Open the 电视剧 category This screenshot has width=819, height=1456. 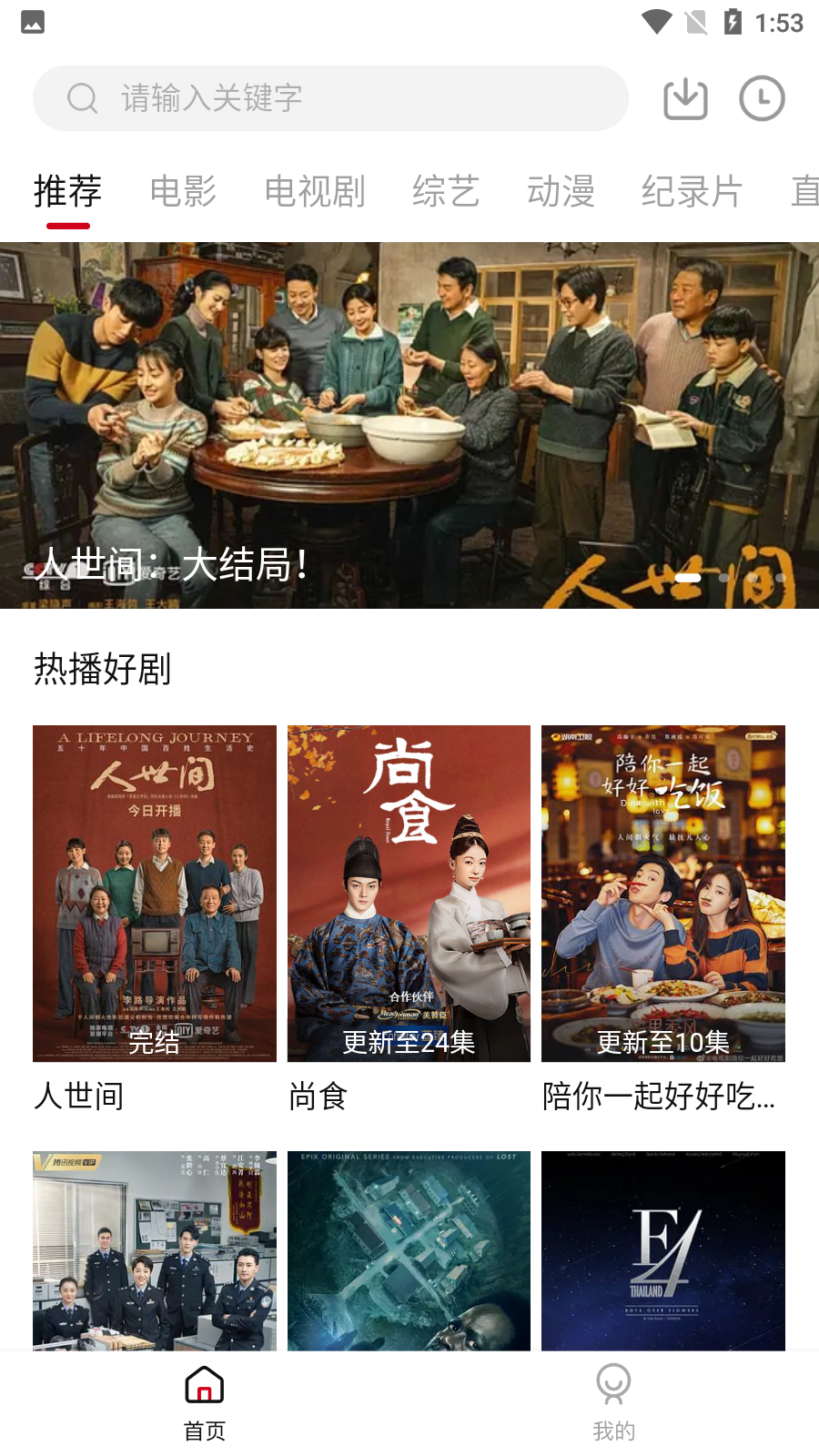click(315, 192)
